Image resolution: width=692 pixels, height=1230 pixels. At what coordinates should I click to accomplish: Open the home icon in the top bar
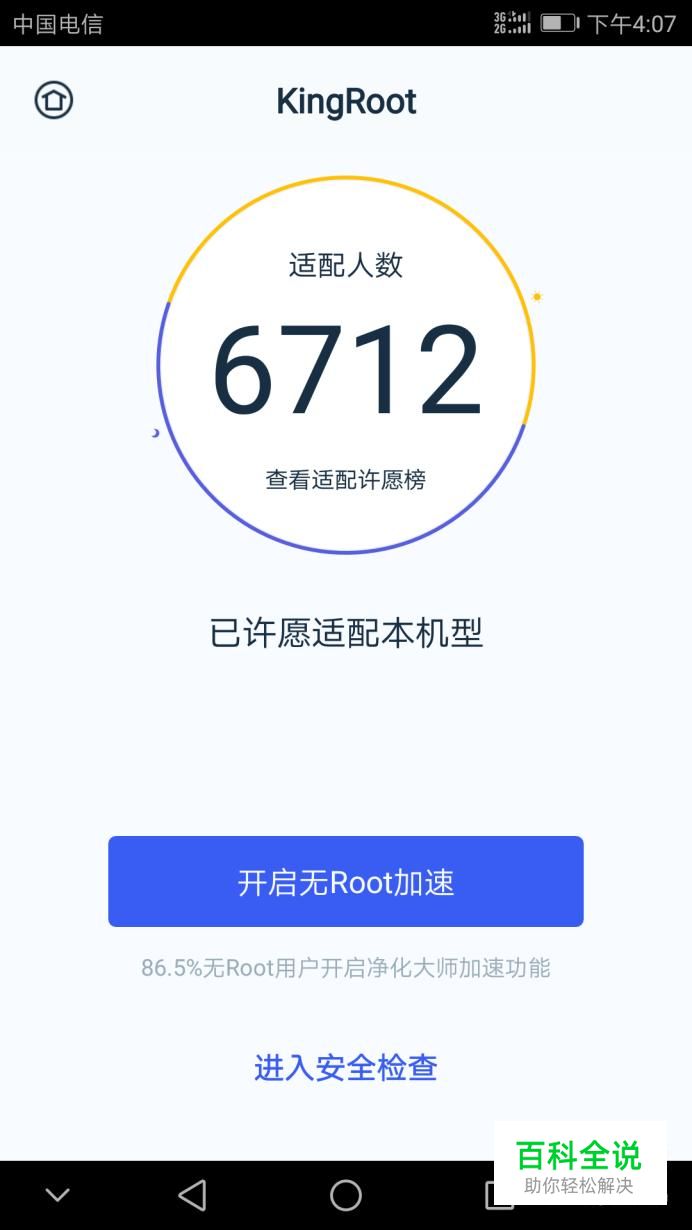(54, 100)
